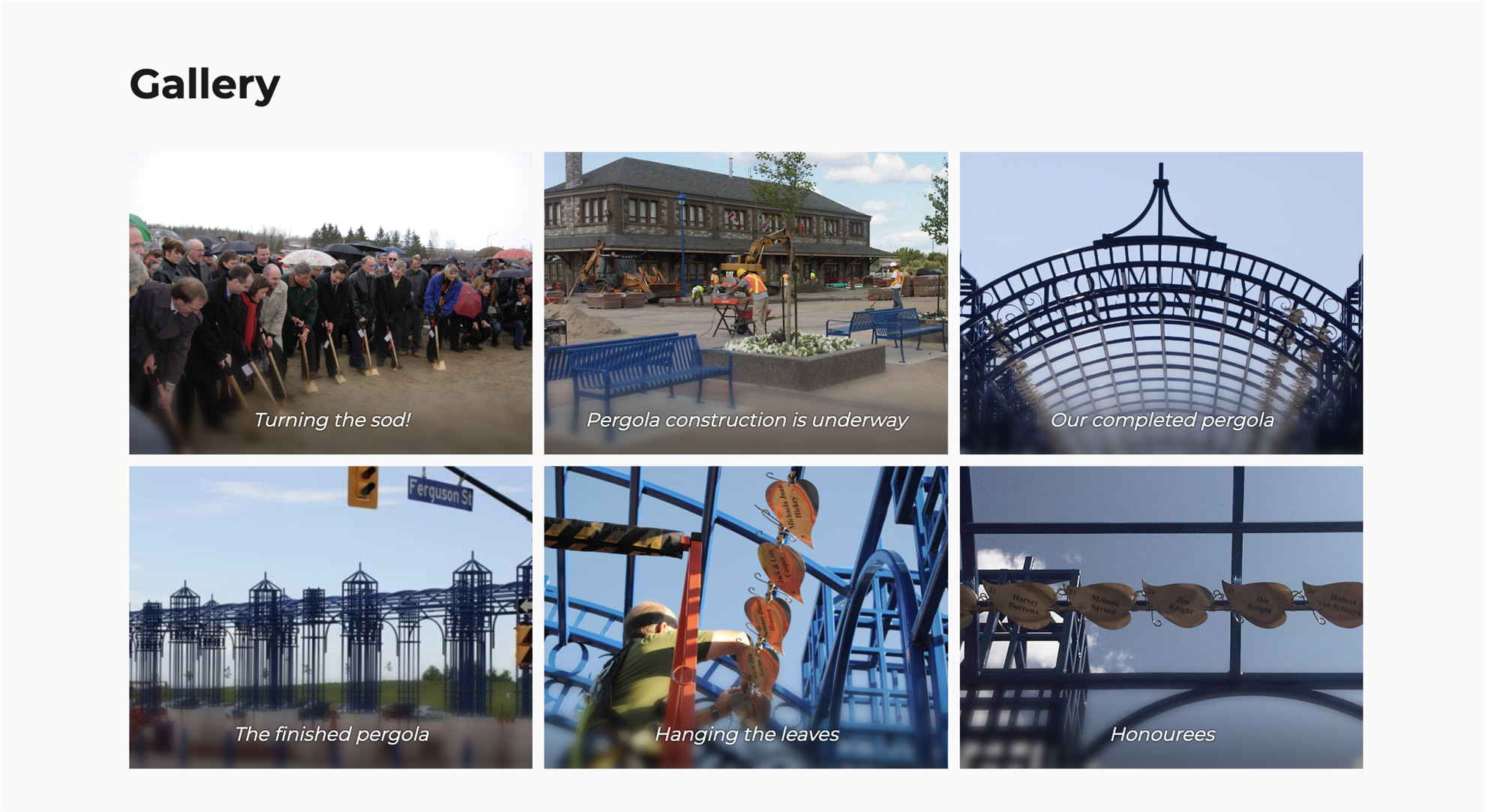View the 'Honourees' gallery photo
Screen dimensions: 1485x812
(x=1161, y=617)
